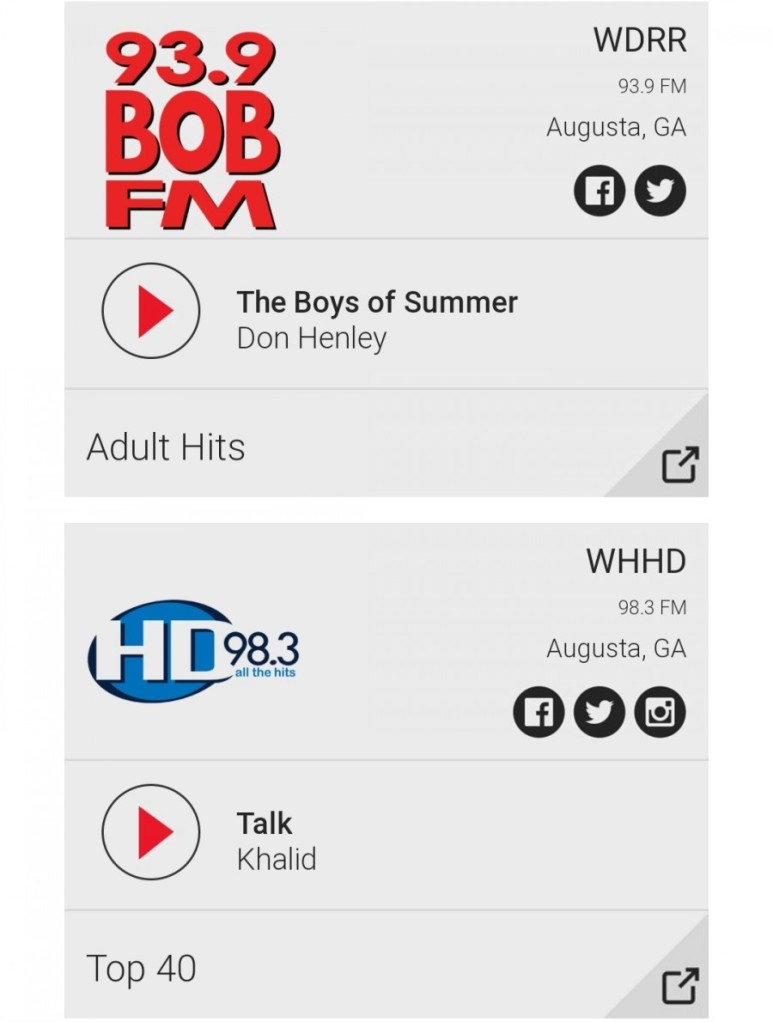Open WDRR's Twitter profile
This screenshot has width=773, height=1022.
[x=660, y=191]
